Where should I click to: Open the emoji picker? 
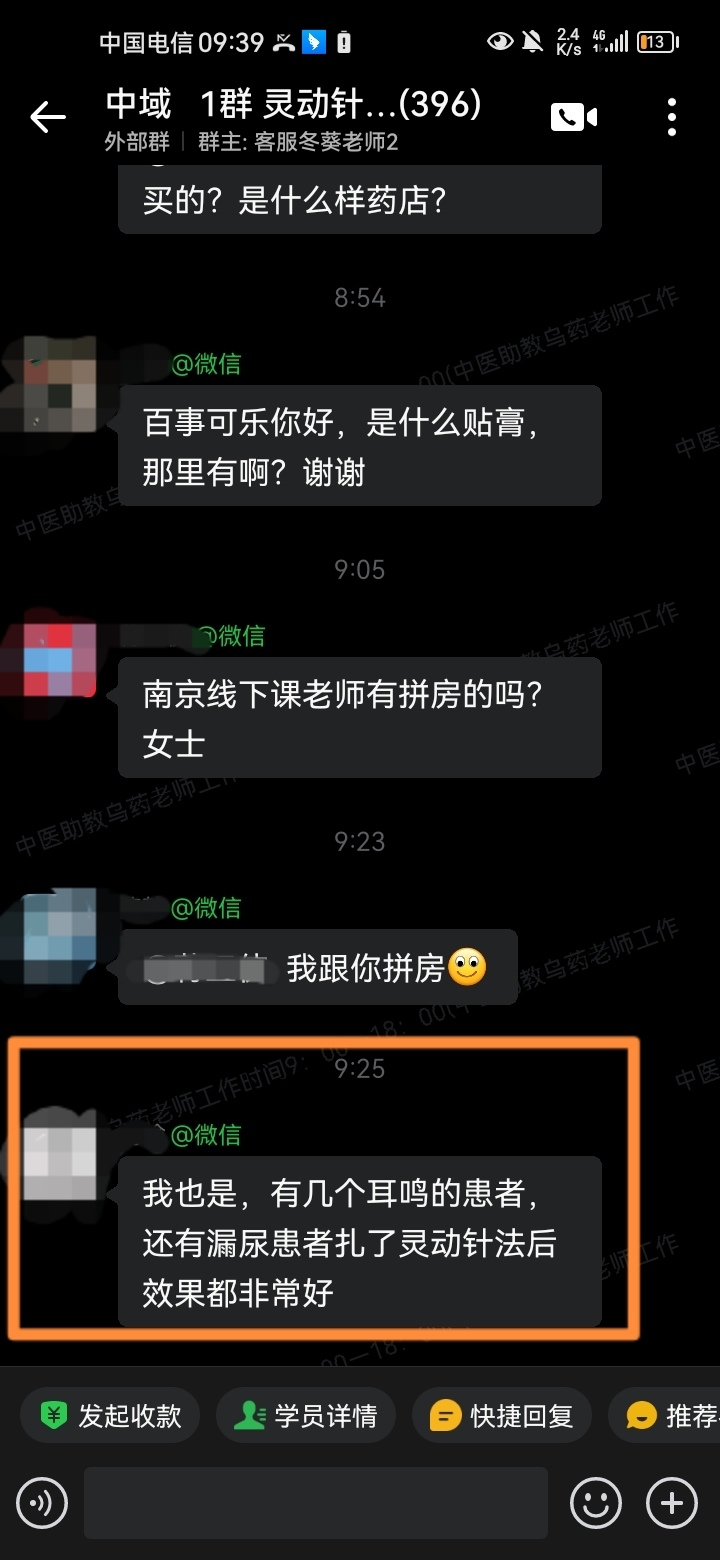(x=596, y=1502)
